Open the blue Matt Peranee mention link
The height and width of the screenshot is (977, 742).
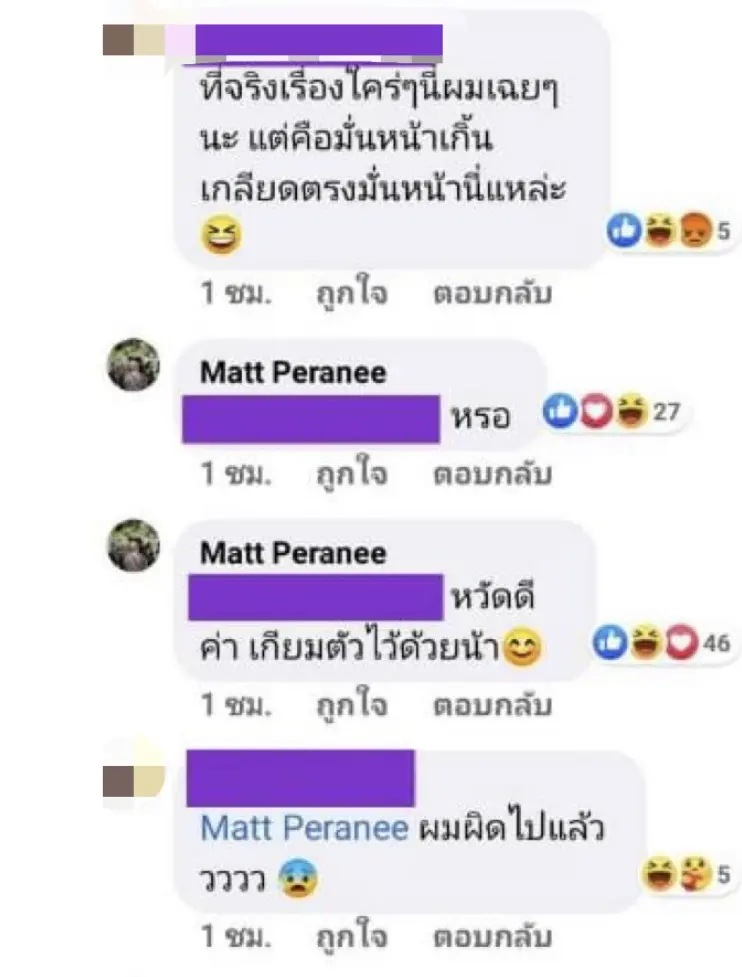pos(304,828)
